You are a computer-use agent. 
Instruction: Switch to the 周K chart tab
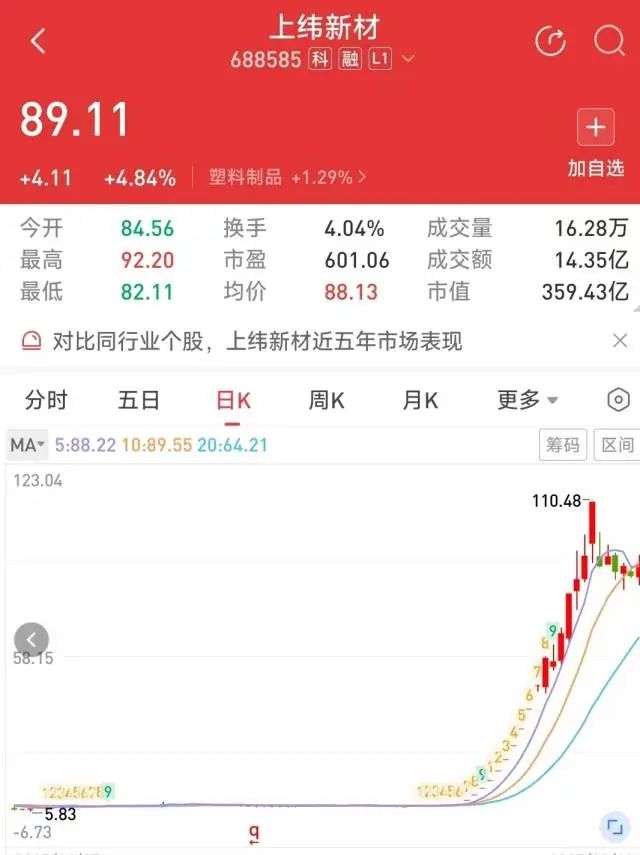[326, 400]
